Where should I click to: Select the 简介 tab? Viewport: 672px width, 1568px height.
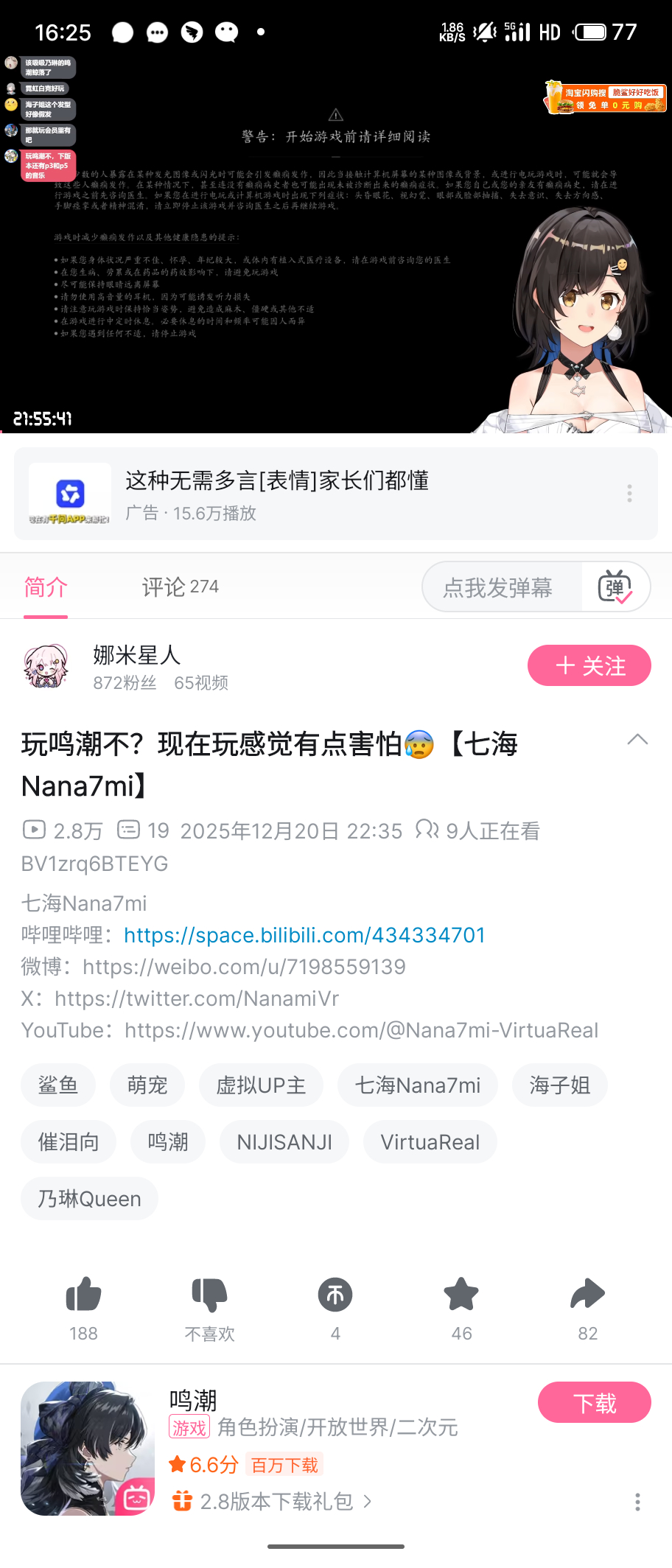tap(46, 587)
